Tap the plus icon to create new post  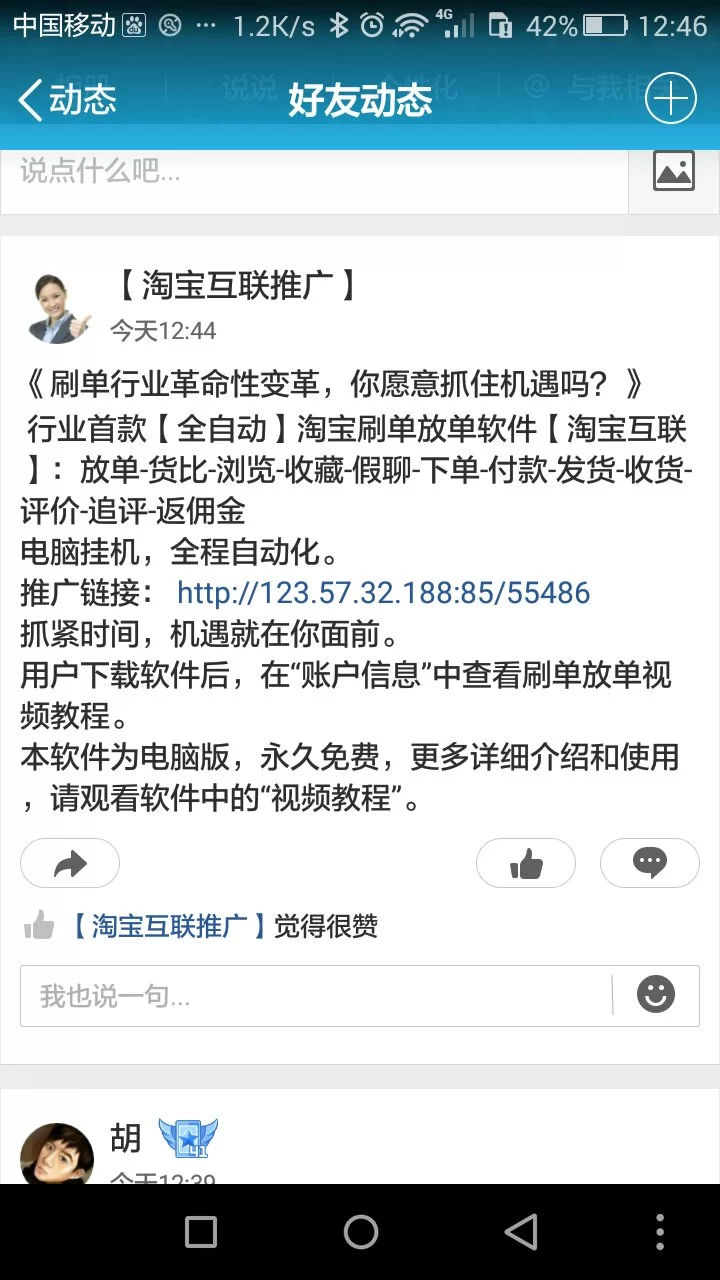(670, 98)
